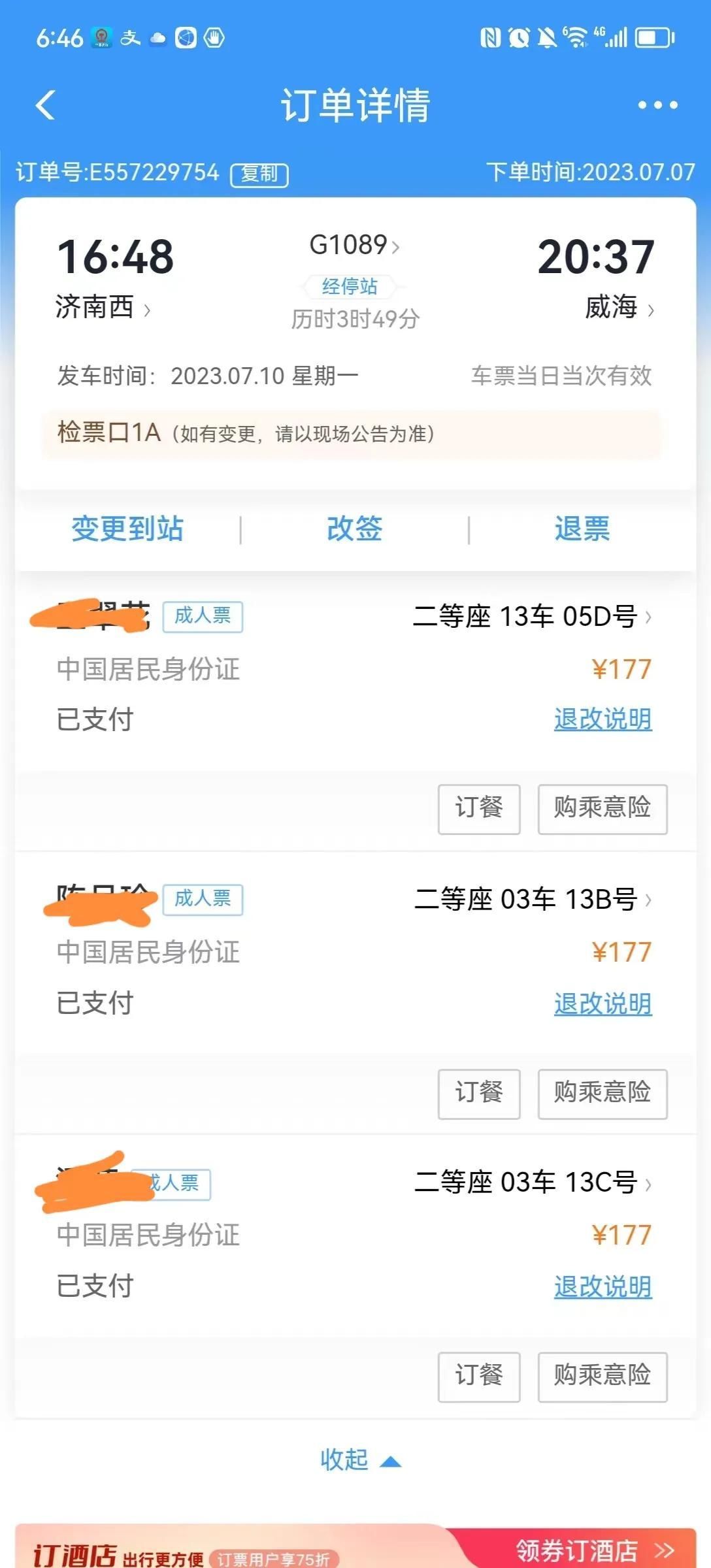Tap 变更到站 to change destination
The width and height of the screenshot is (711, 1568).
[127, 529]
